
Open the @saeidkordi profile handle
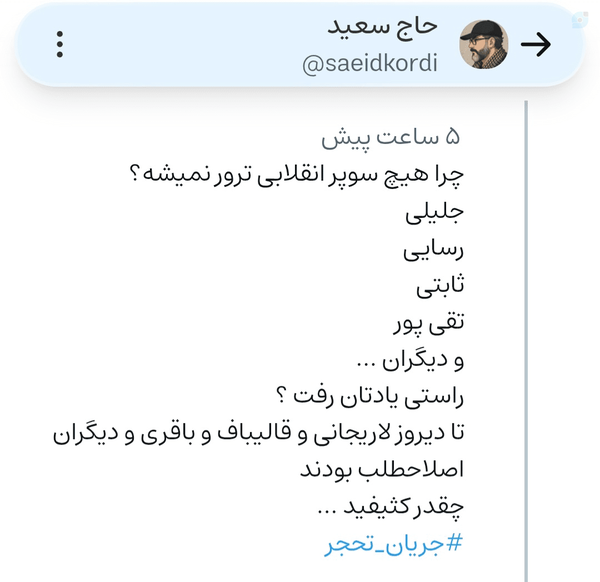coord(370,64)
